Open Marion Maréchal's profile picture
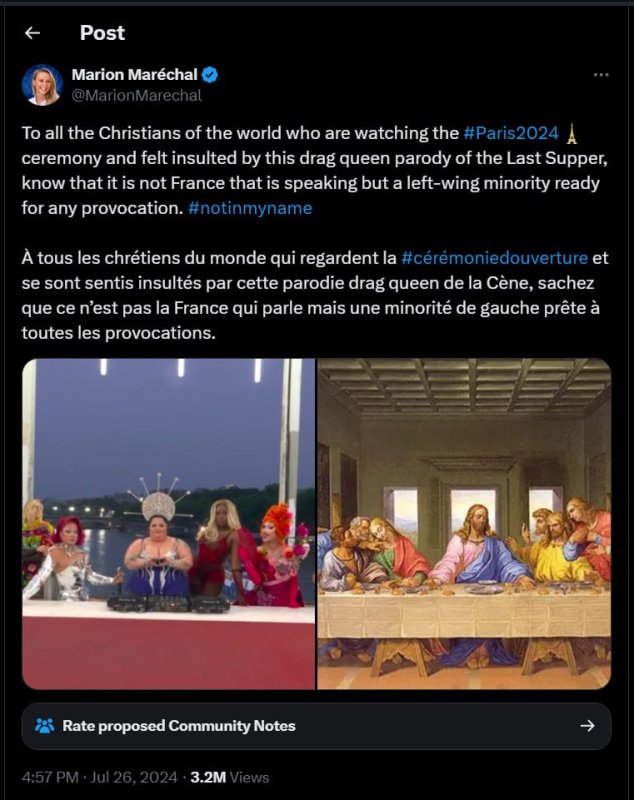Image resolution: width=634 pixels, height=800 pixels. (42, 85)
